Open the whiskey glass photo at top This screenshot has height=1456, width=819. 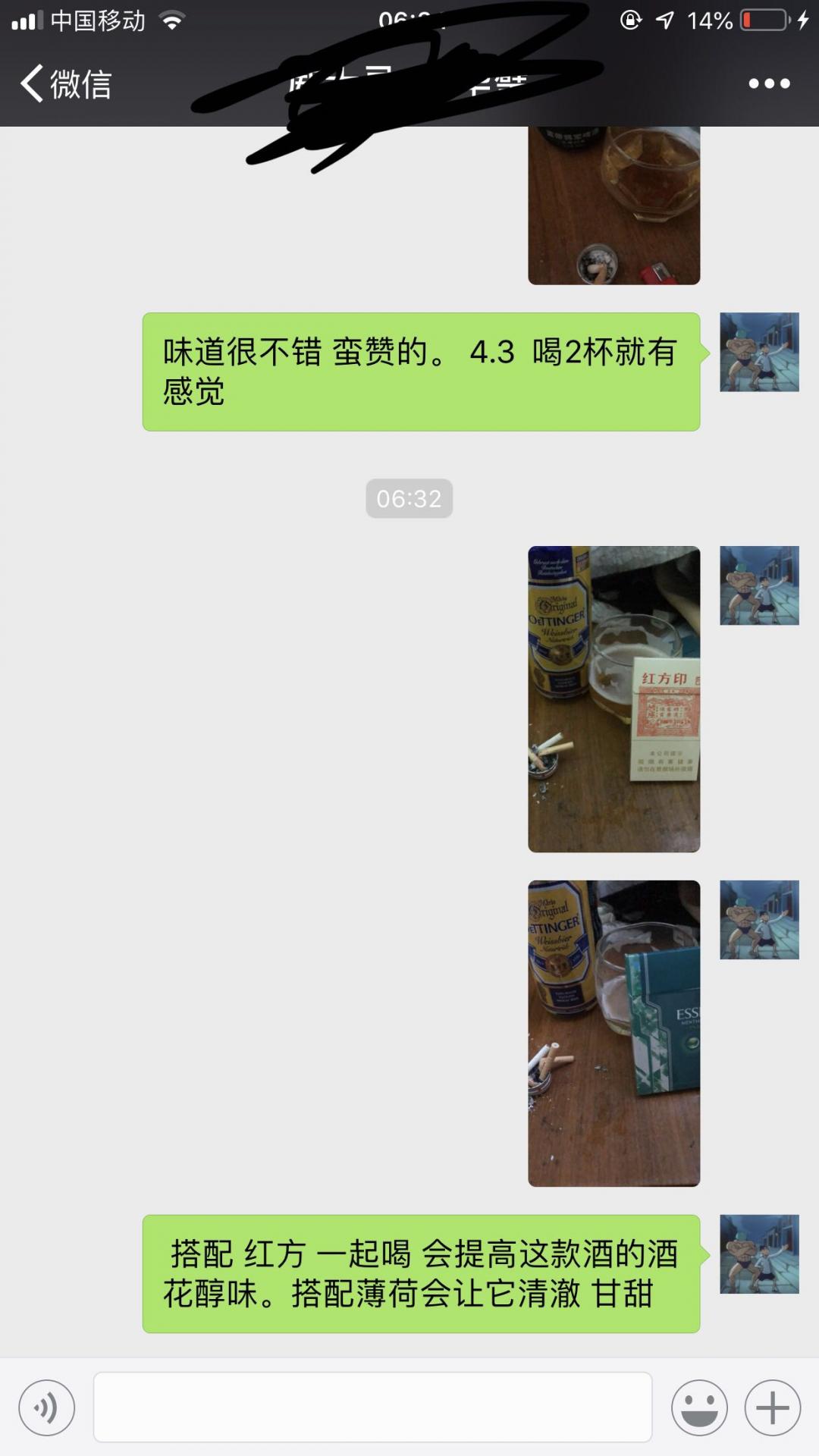point(613,209)
